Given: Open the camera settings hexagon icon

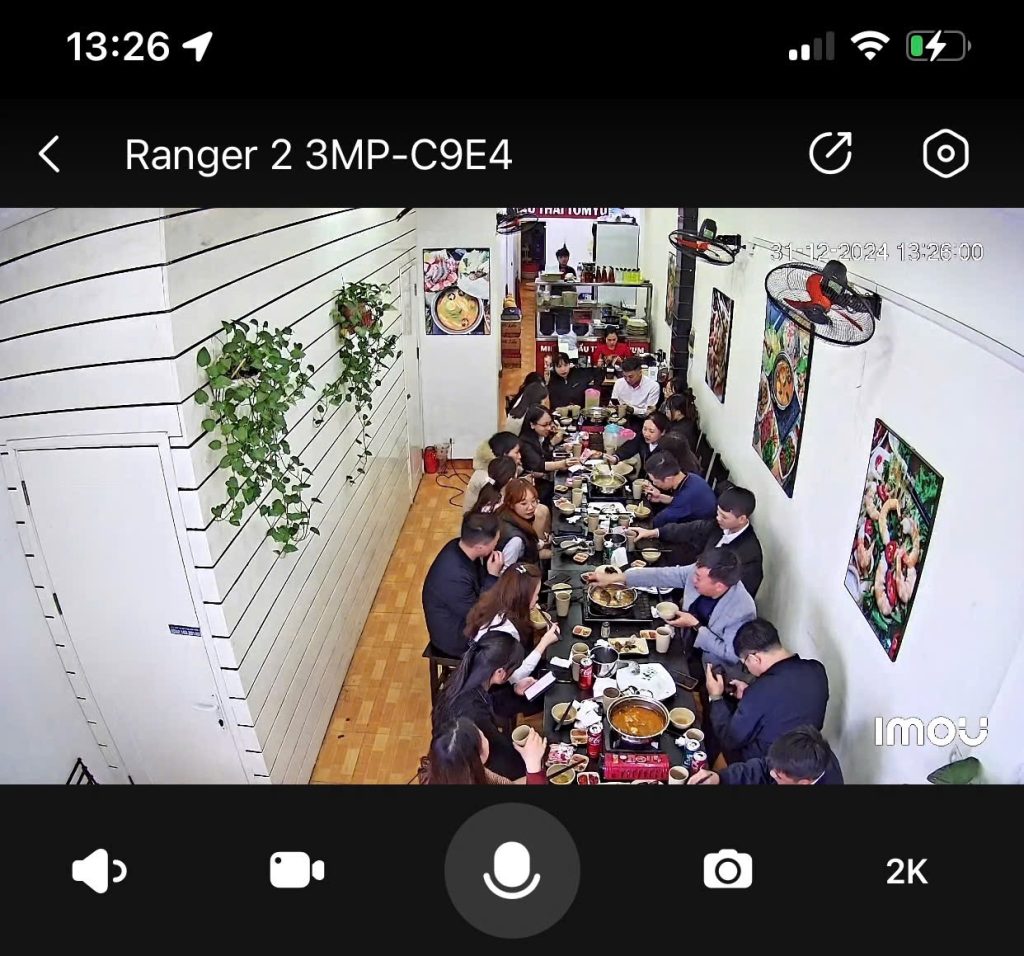Looking at the screenshot, I should coord(945,154).
